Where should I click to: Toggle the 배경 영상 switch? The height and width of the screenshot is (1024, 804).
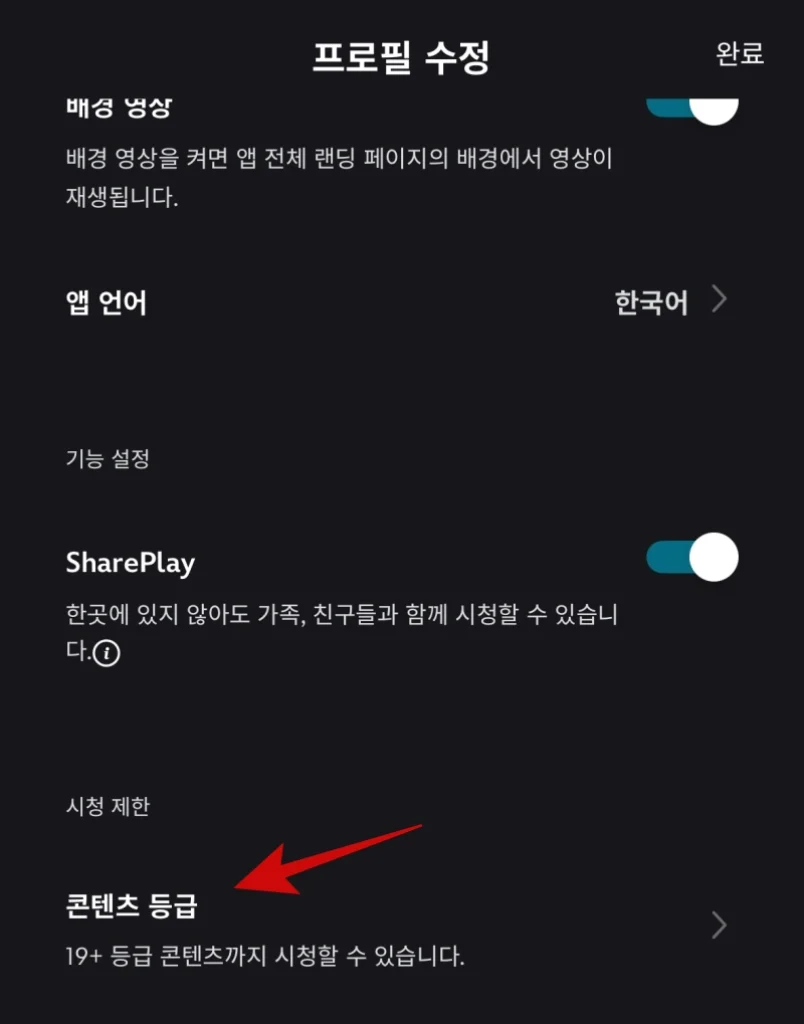[692, 107]
